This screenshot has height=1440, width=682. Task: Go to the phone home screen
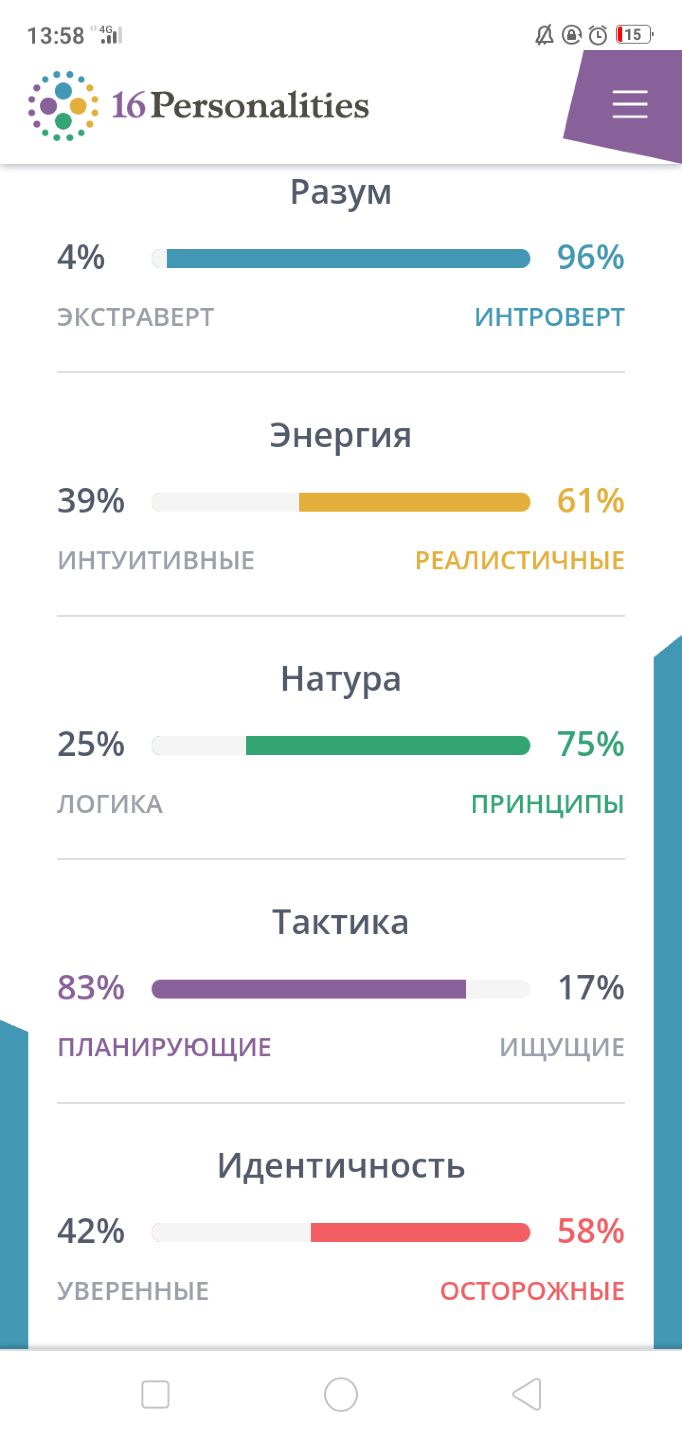pyautogui.click(x=341, y=1394)
